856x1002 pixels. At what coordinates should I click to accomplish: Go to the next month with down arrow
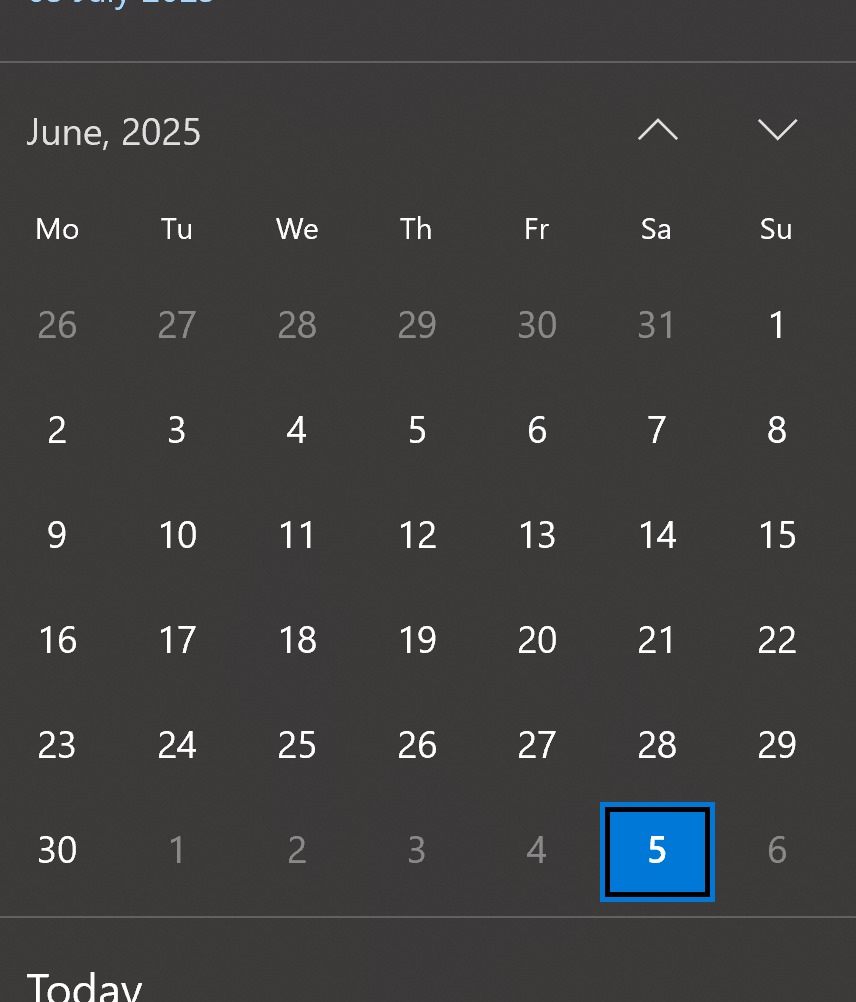click(777, 130)
